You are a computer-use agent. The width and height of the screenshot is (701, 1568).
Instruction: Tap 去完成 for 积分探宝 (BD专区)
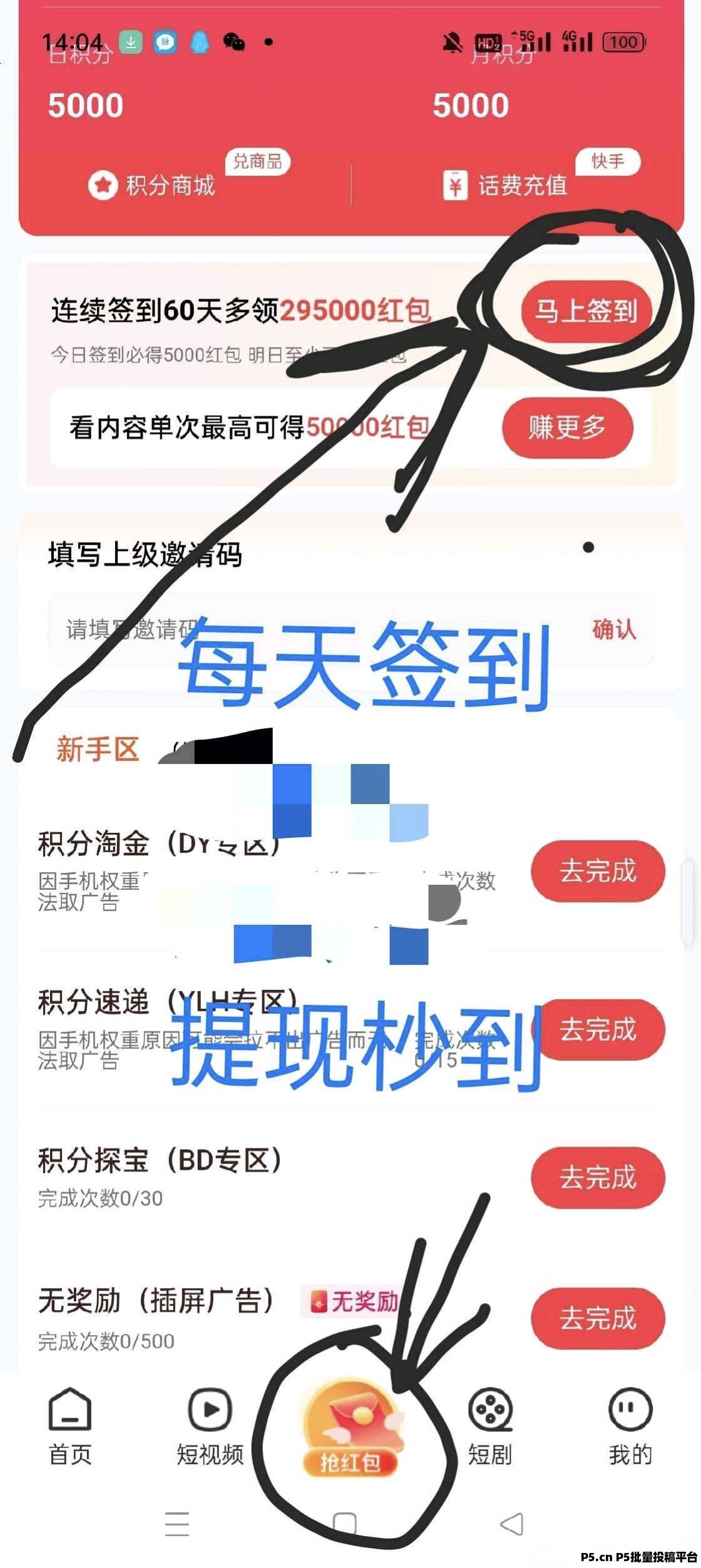(597, 1177)
